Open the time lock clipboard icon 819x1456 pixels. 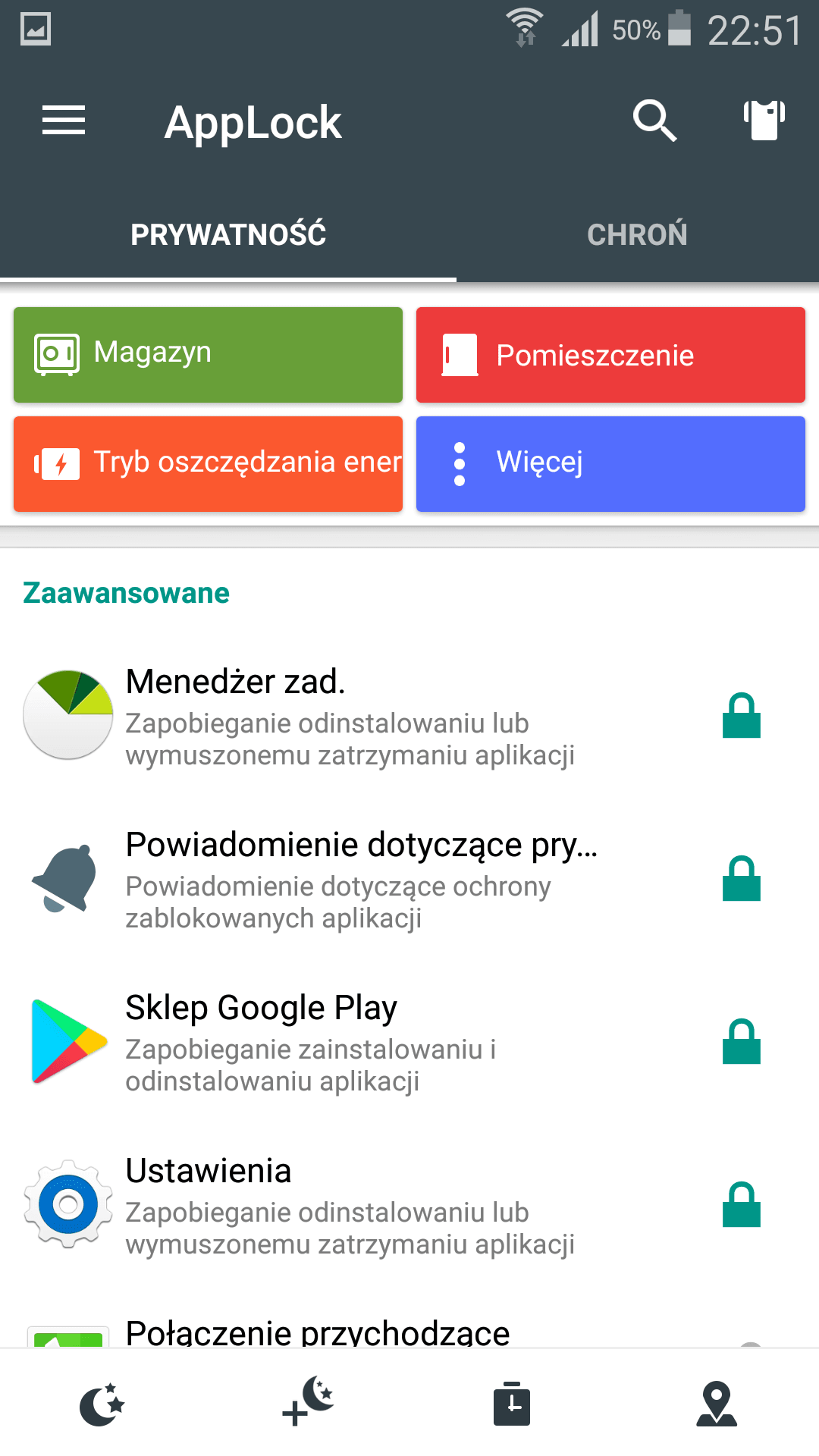coord(512,1404)
